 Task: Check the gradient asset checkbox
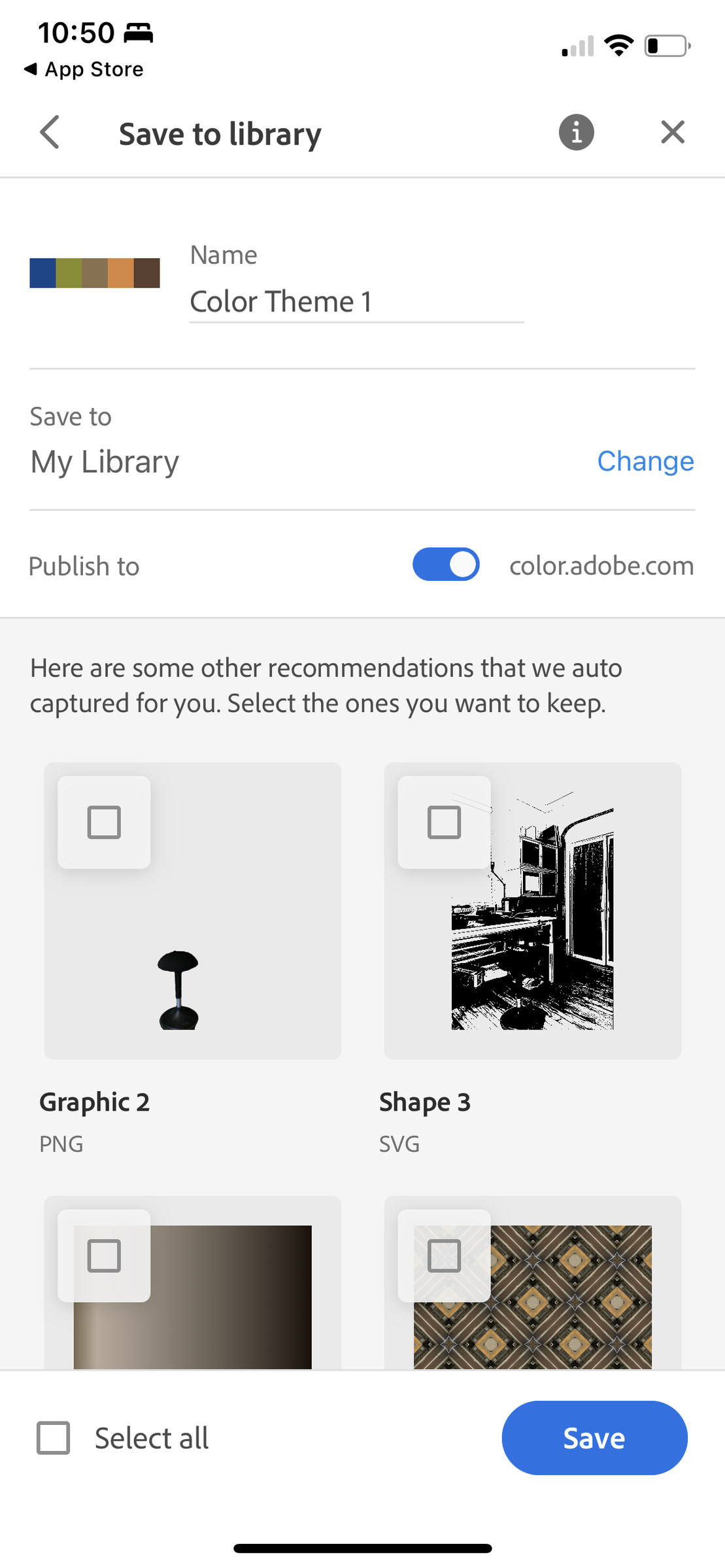[103, 1255]
